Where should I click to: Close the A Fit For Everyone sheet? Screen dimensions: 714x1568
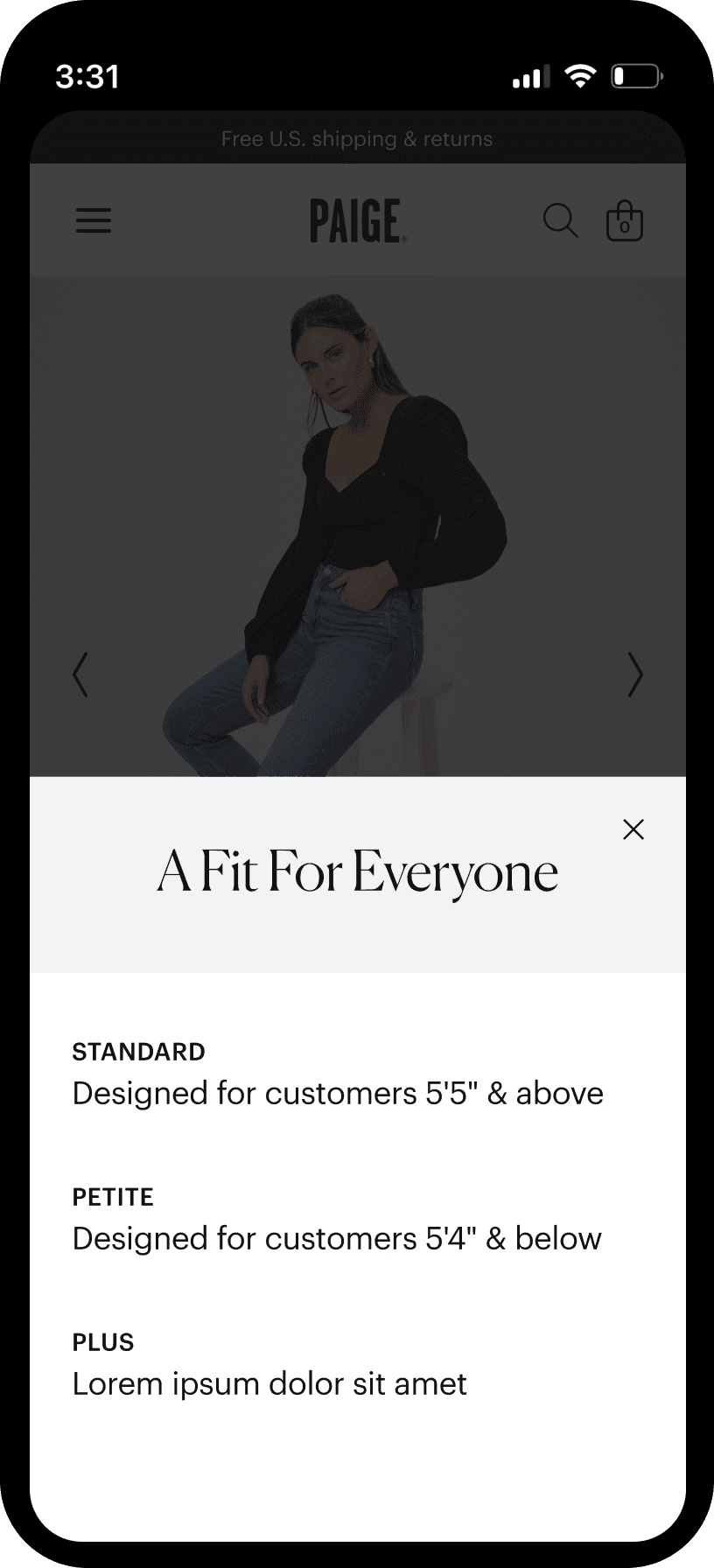(x=633, y=829)
